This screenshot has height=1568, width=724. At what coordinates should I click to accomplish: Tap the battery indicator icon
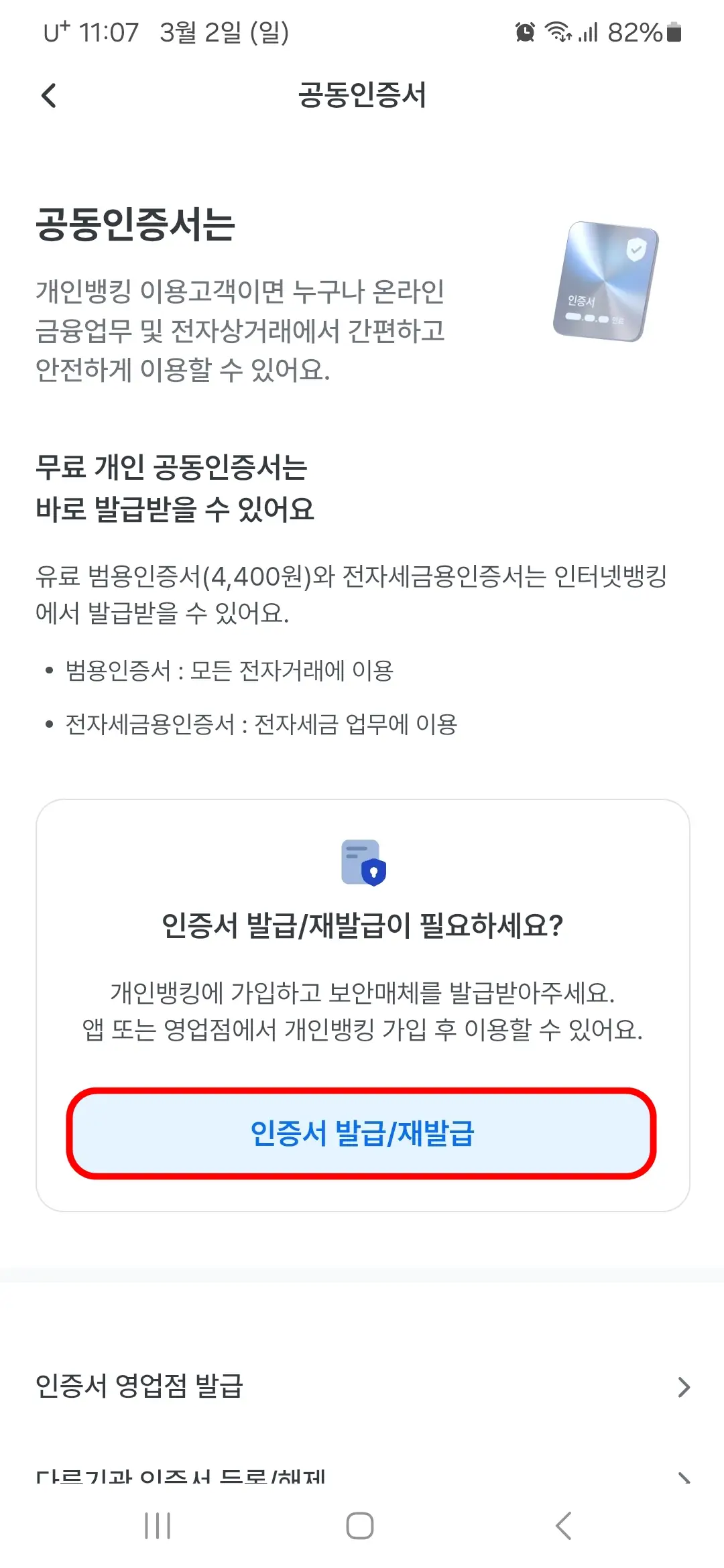pyautogui.click(x=672, y=32)
